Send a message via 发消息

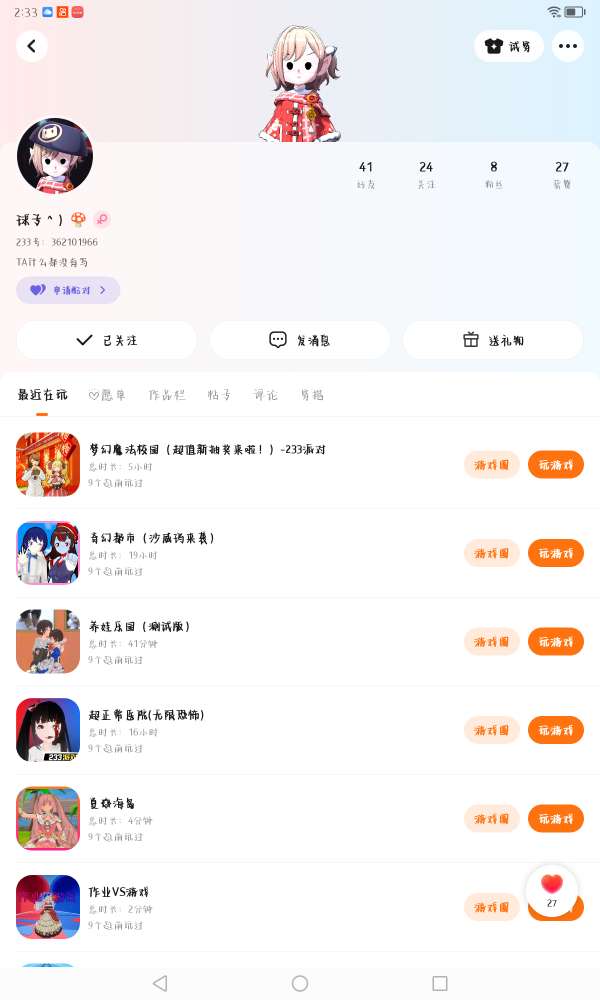click(300, 340)
